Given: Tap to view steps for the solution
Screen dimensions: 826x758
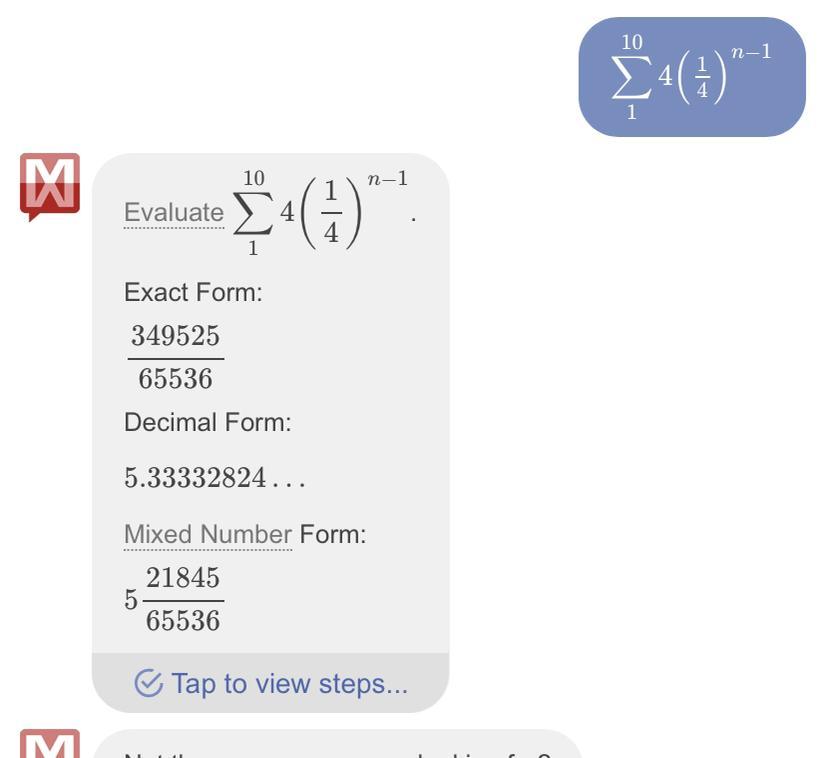Looking at the screenshot, I should pos(271,684).
